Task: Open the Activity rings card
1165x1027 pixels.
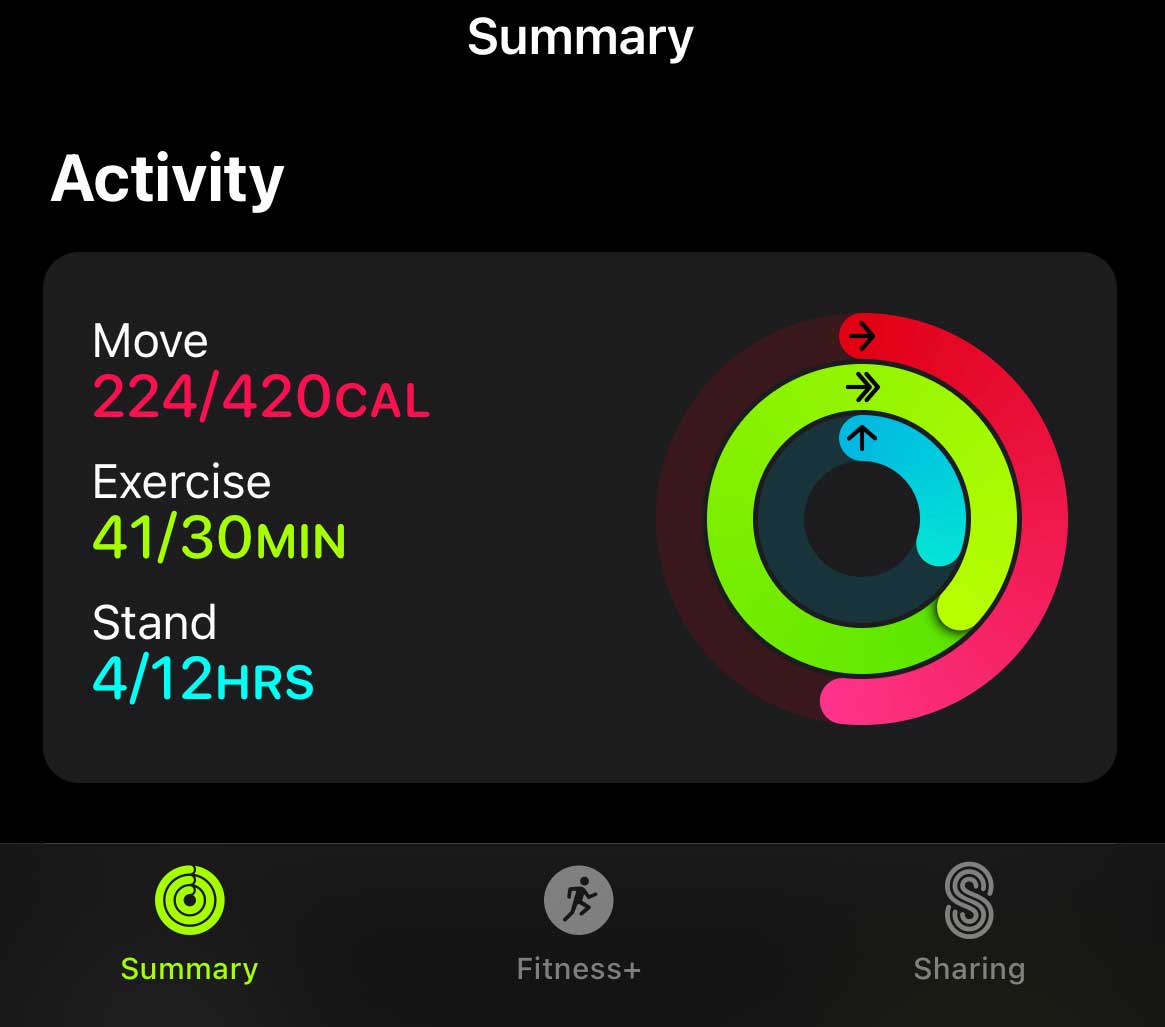Action: click(x=579, y=517)
